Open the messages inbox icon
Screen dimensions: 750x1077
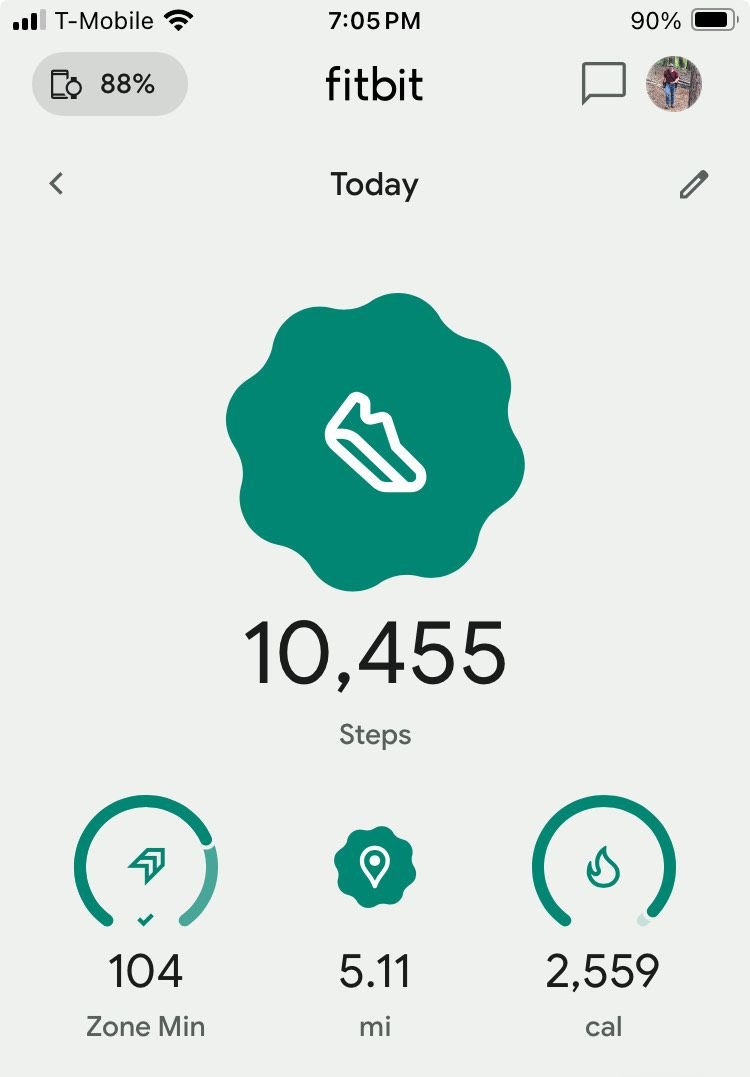(603, 85)
